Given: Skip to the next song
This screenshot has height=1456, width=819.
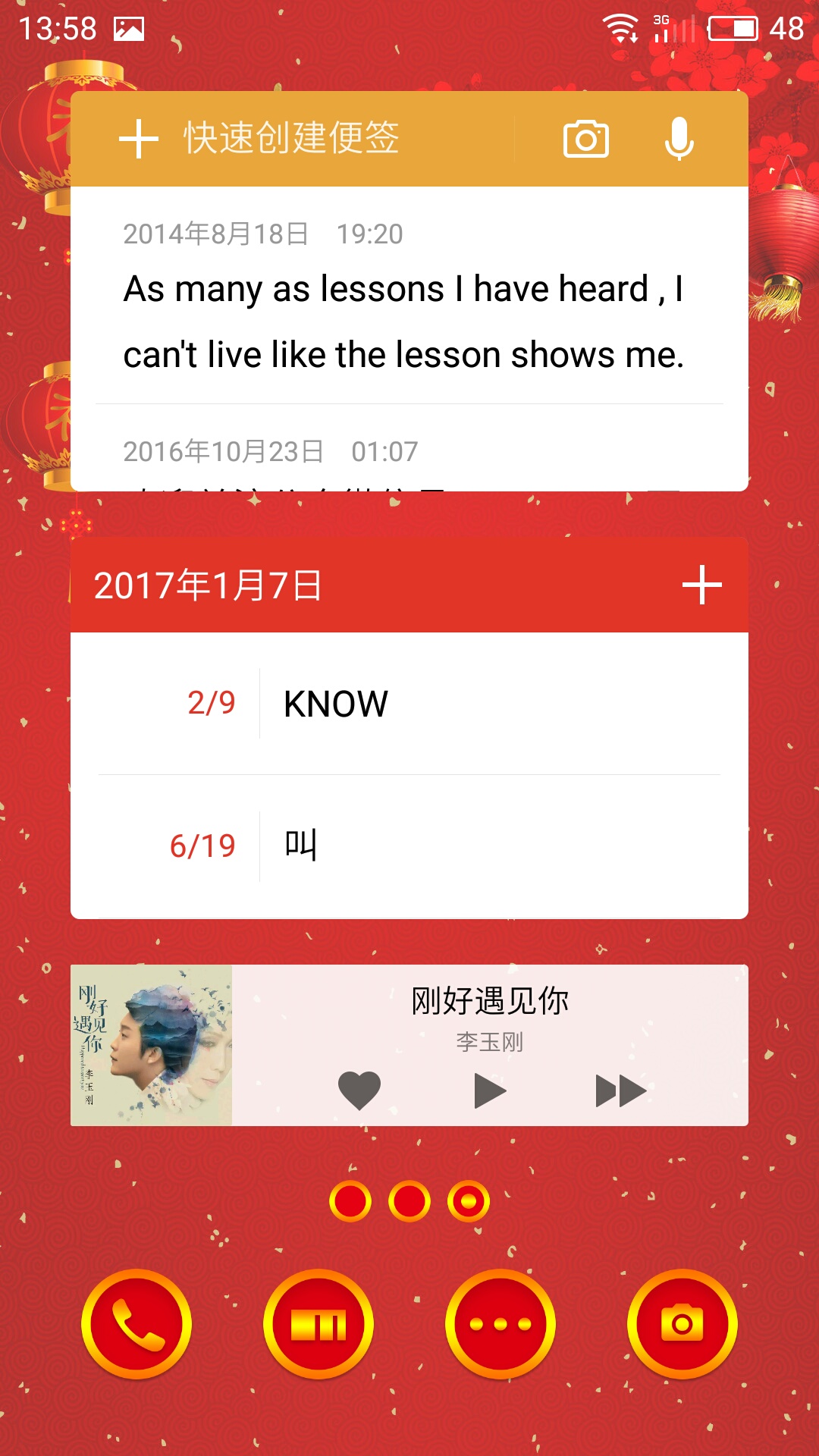Looking at the screenshot, I should coord(620,1090).
